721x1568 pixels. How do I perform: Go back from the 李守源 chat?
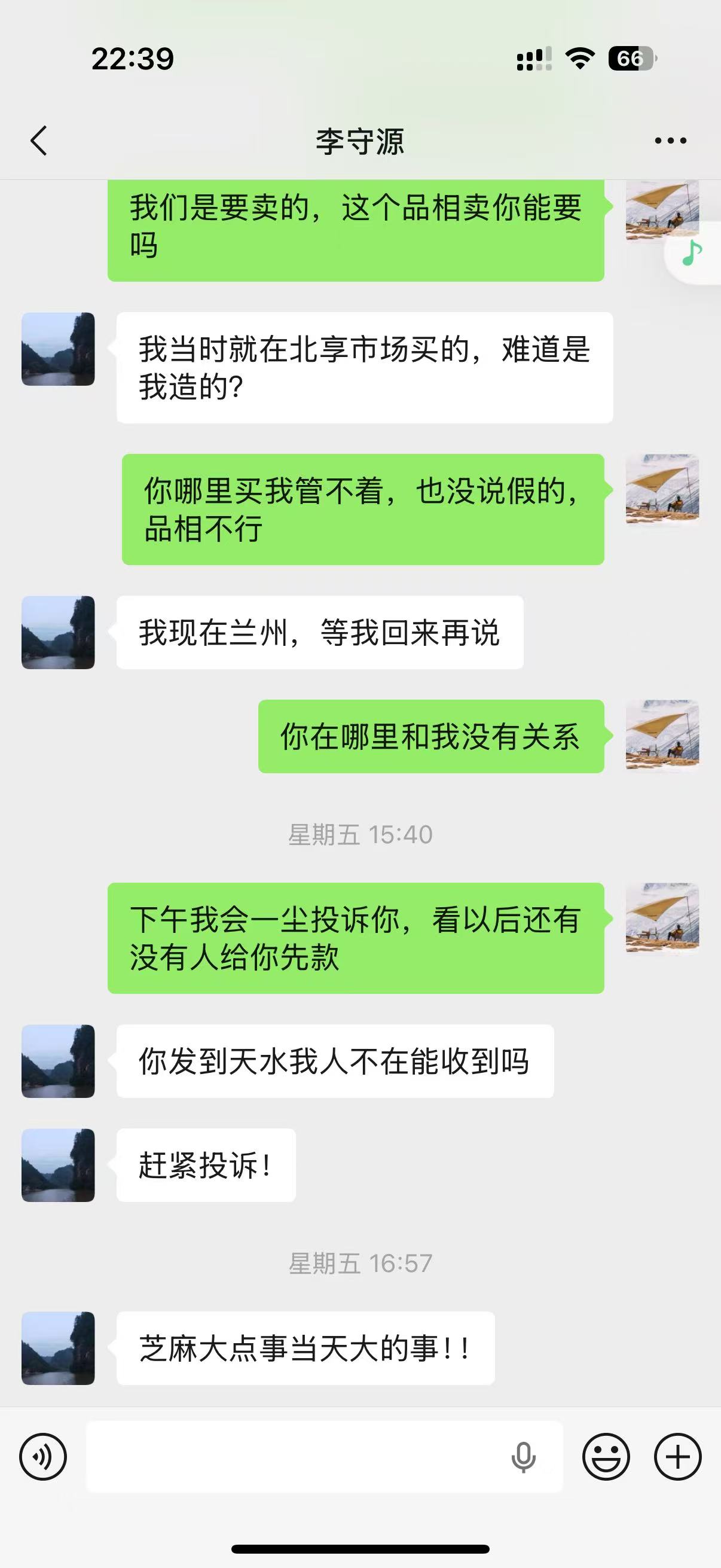39,141
